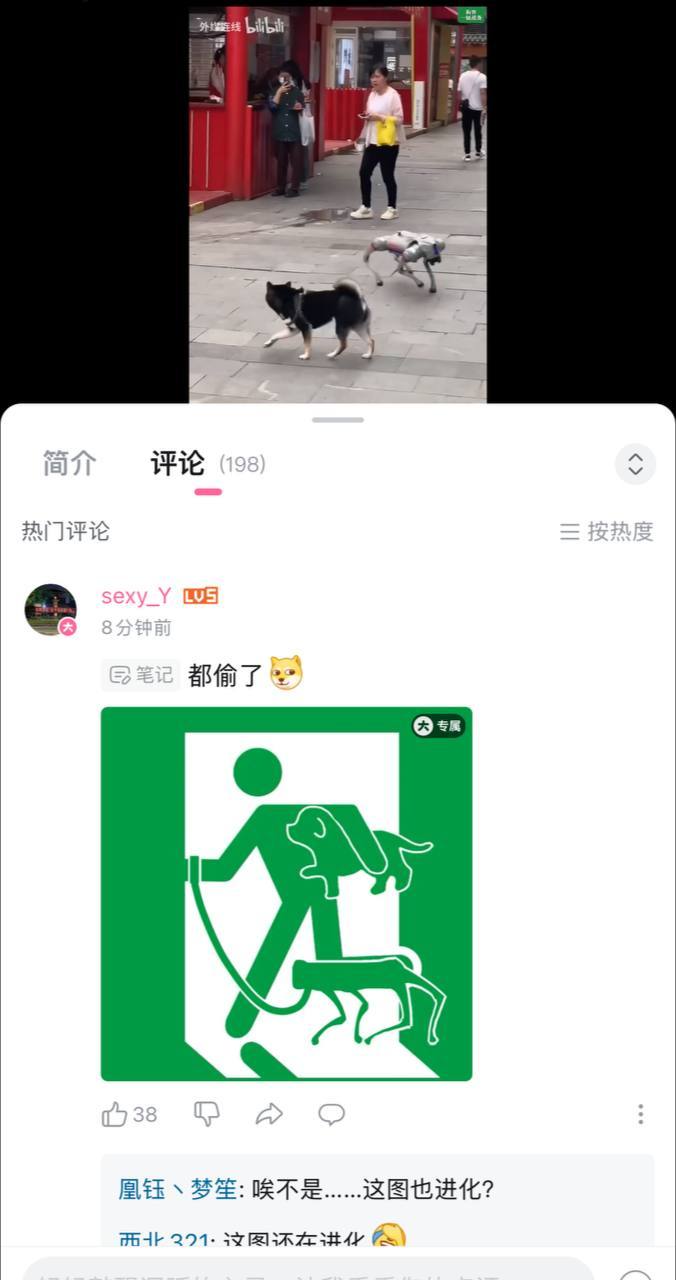The width and height of the screenshot is (676, 1280).
Task: Expand the comment panel with the up-down arrows
Action: pos(635,464)
